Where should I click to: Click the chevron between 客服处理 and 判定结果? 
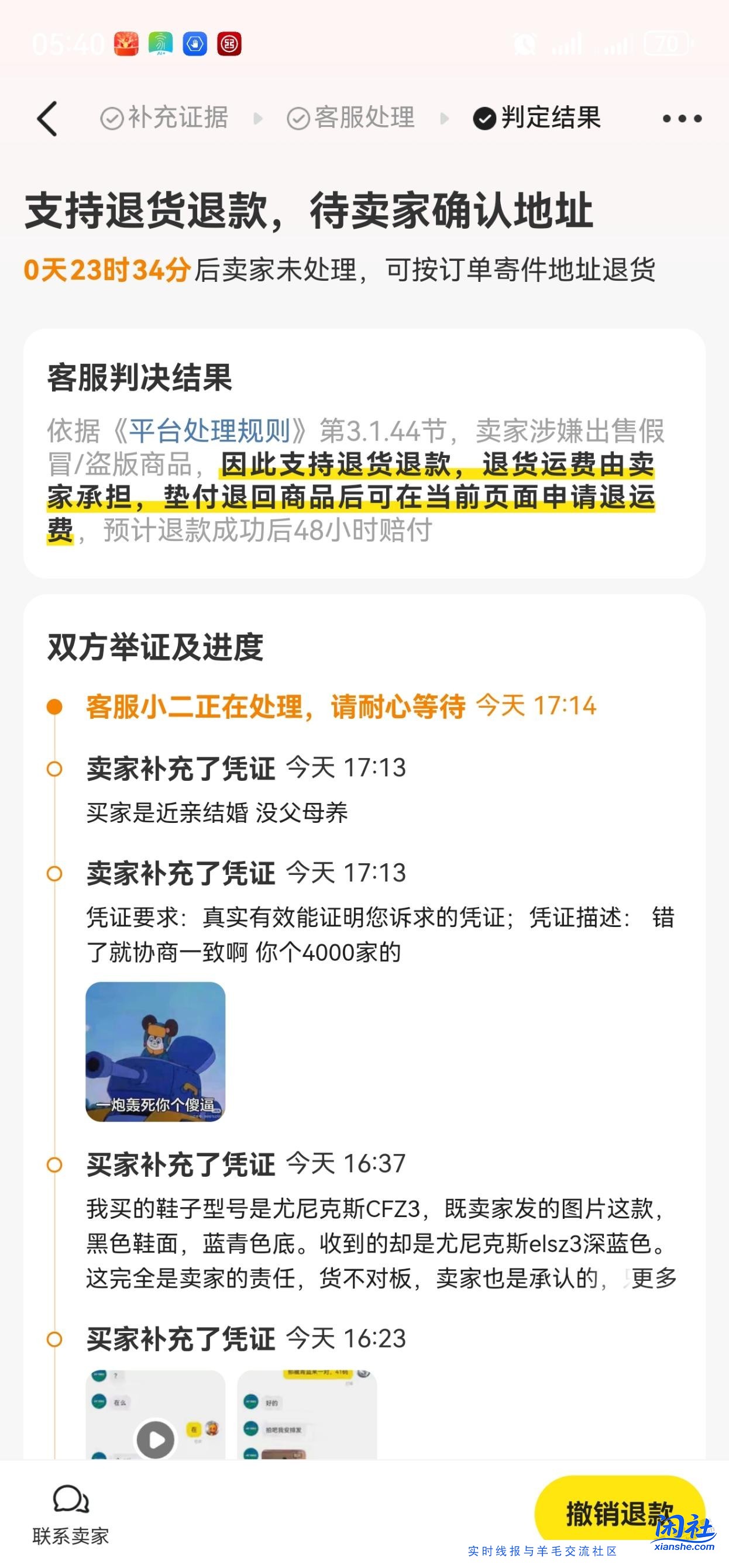point(446,118)
